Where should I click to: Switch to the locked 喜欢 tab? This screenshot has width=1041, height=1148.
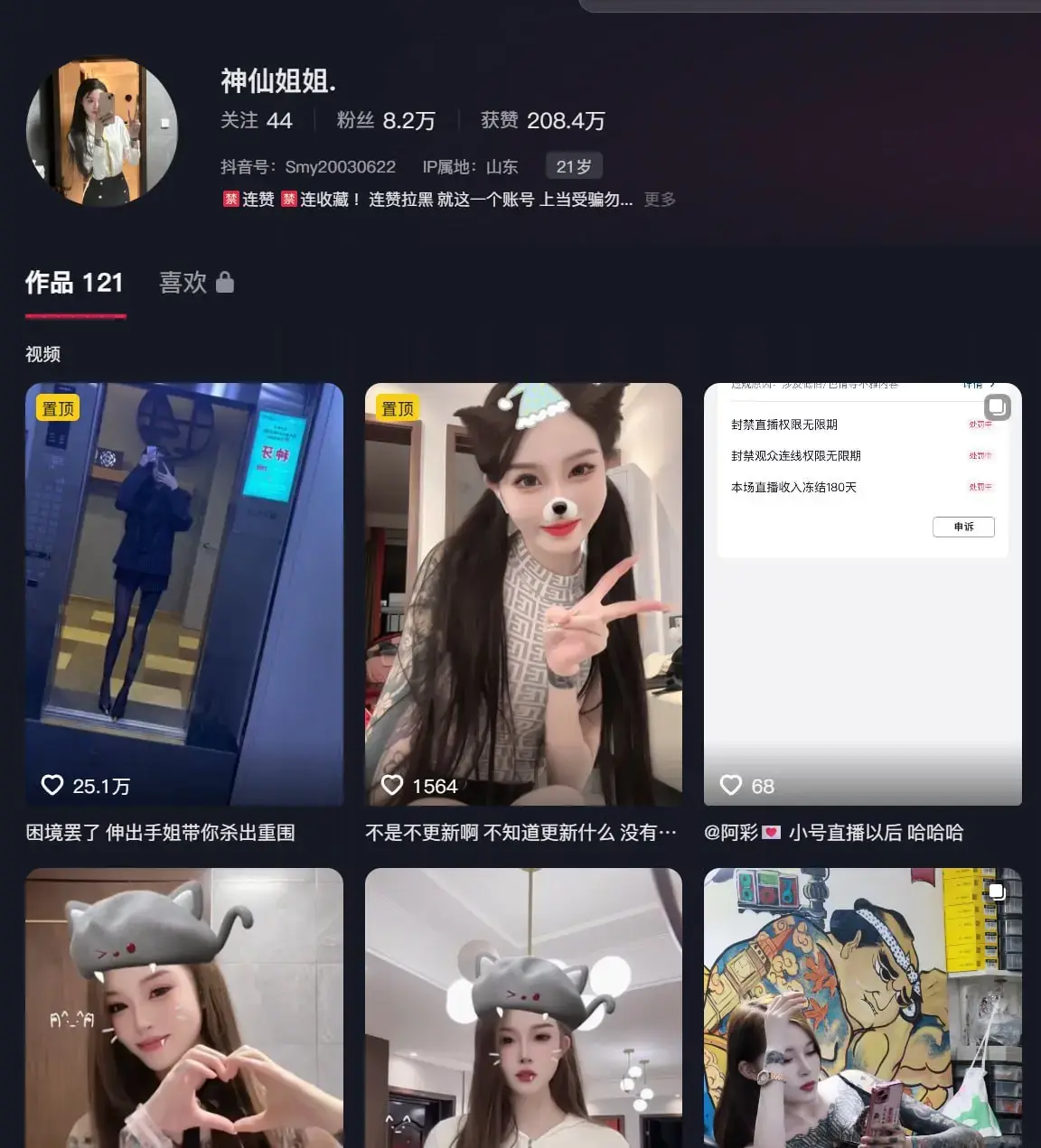(x=196, y=283)
